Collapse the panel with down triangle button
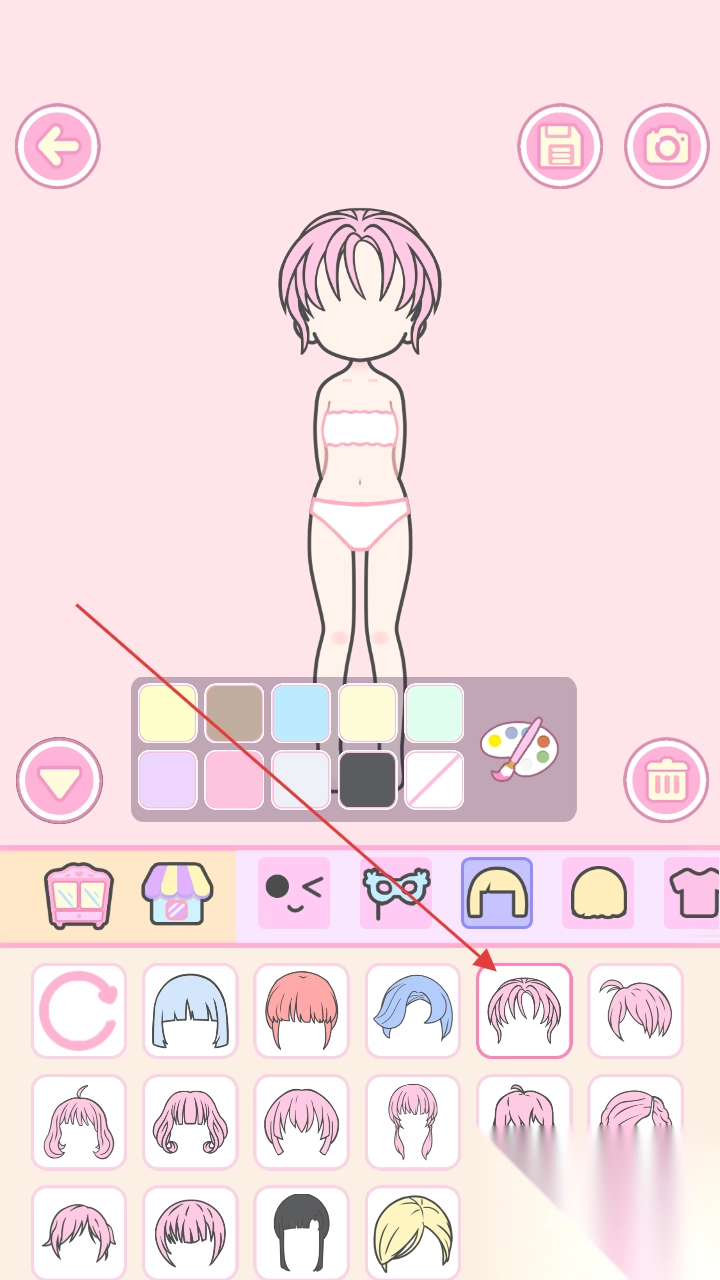 click(x=59, y=781)
